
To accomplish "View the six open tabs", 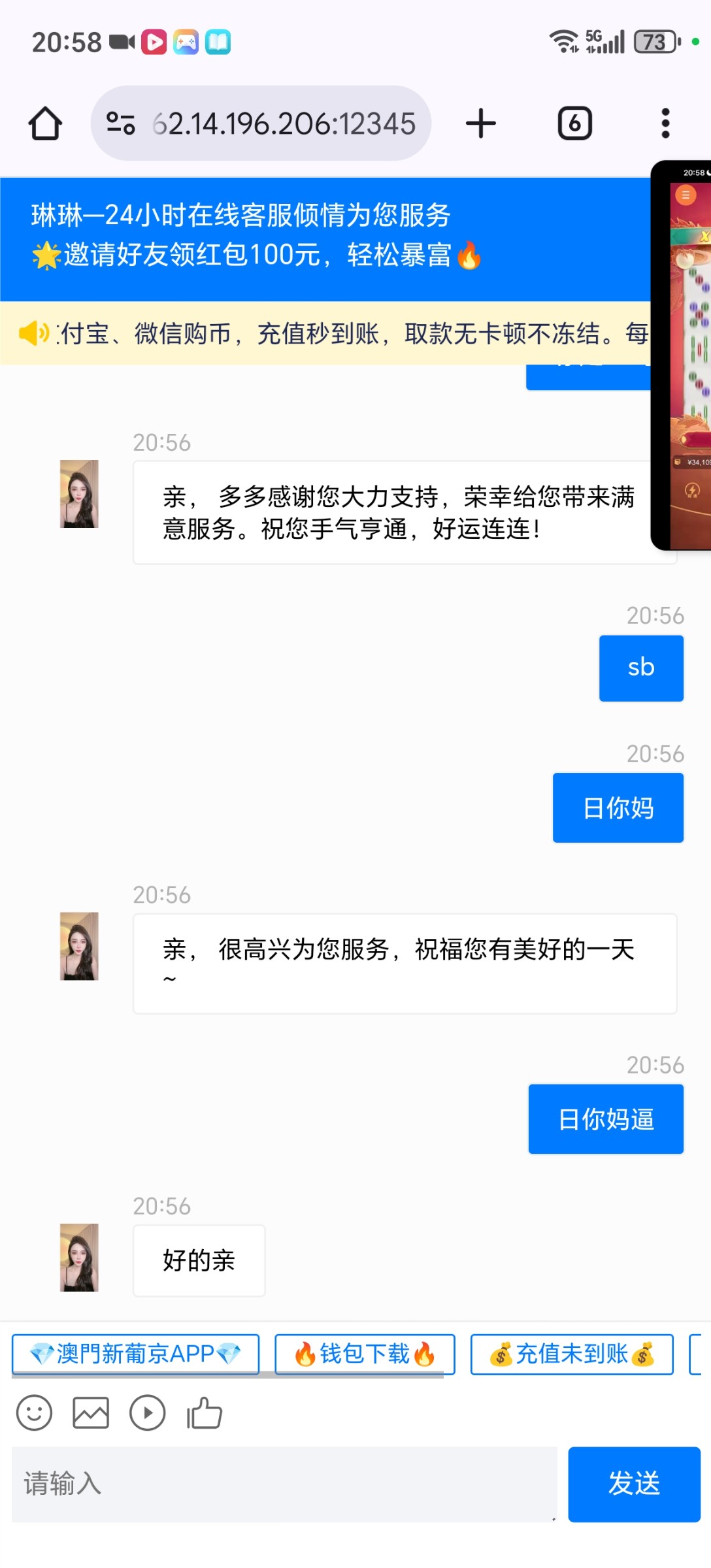I will pos(574,123).
